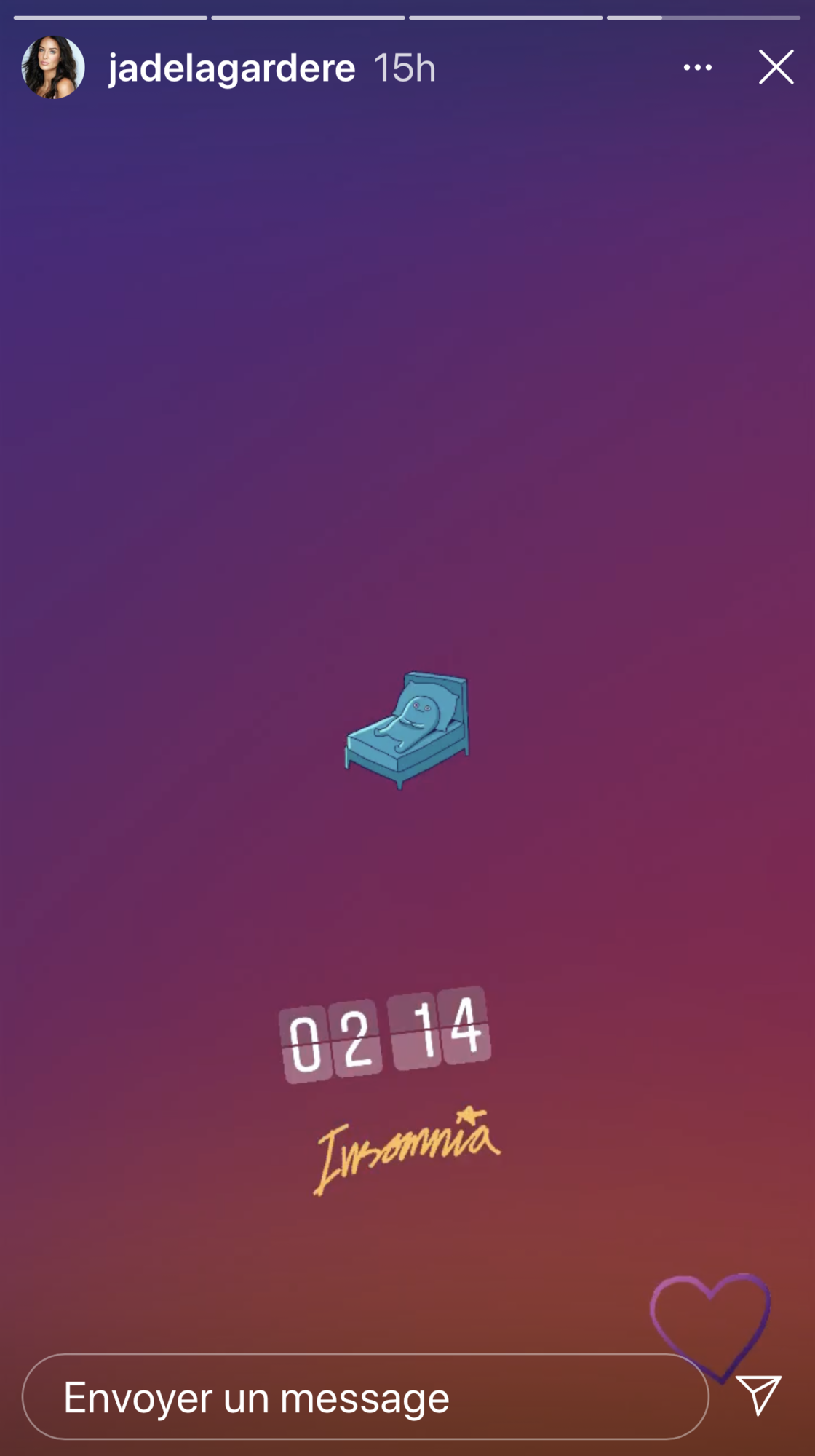Open the three-dot options menu
This screenshot has width=815, height=1456.
pos(697,68)
